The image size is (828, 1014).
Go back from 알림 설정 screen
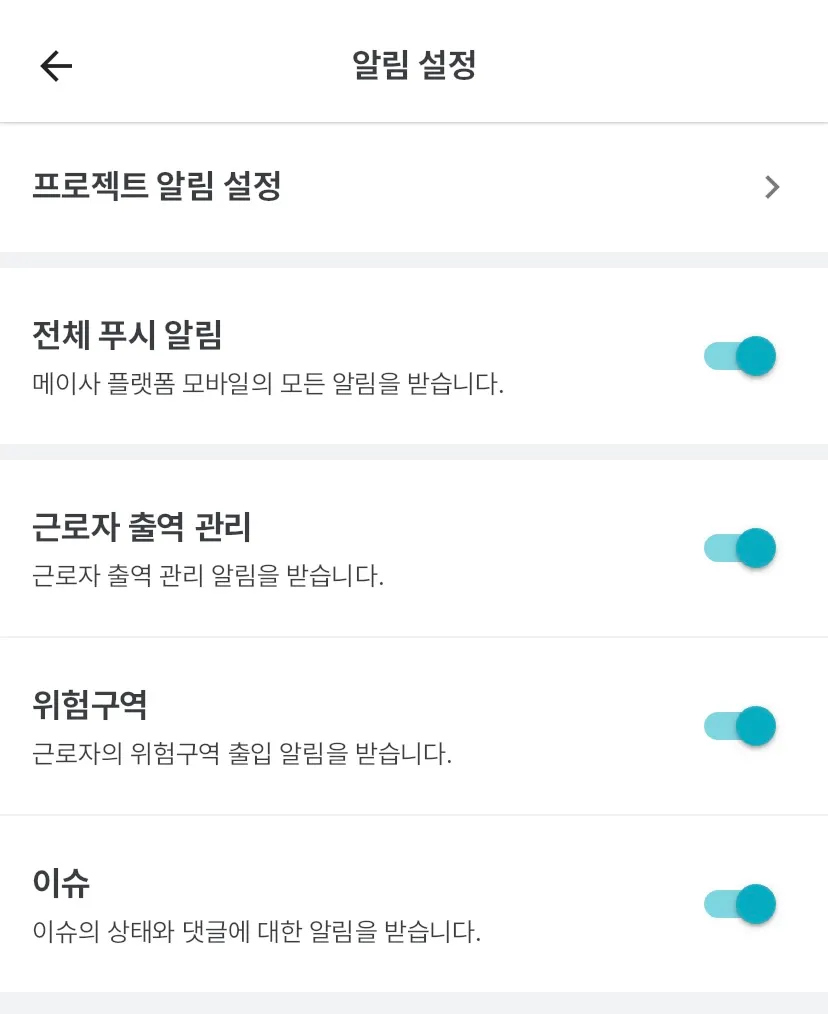(x=56, y=66)
